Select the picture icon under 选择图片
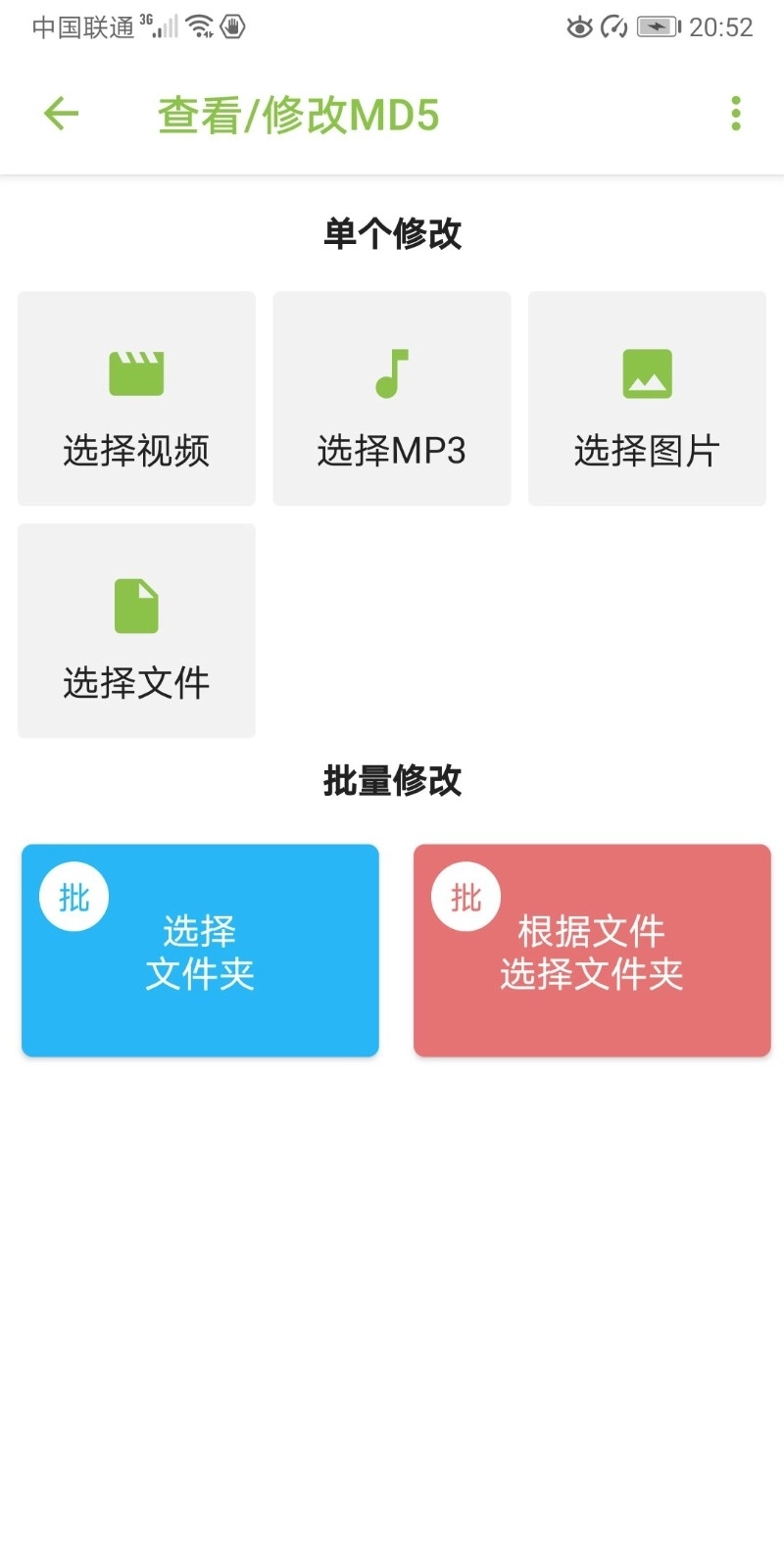 [647, 372]
